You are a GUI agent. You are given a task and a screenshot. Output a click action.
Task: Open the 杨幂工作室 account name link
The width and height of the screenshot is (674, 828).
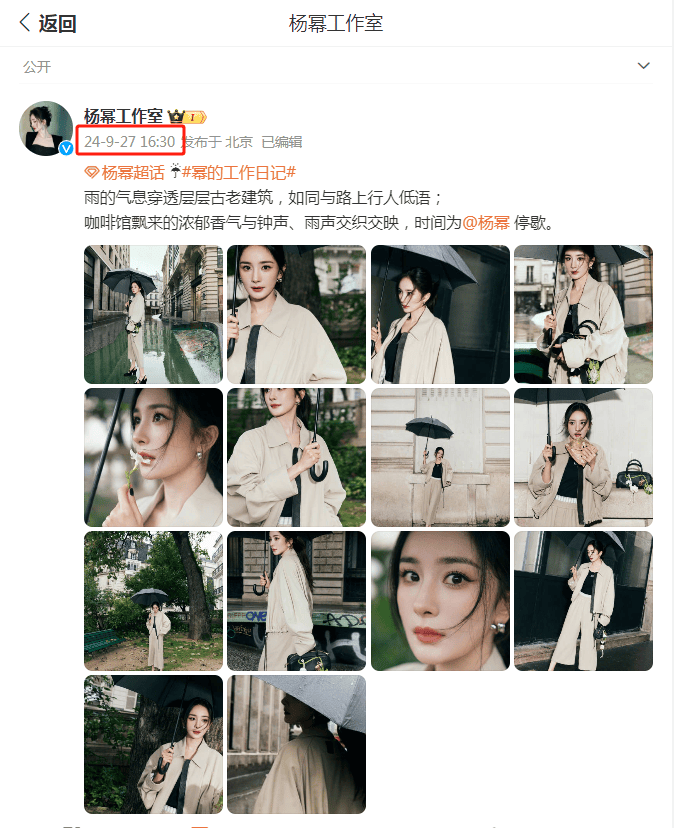[123, 117]
